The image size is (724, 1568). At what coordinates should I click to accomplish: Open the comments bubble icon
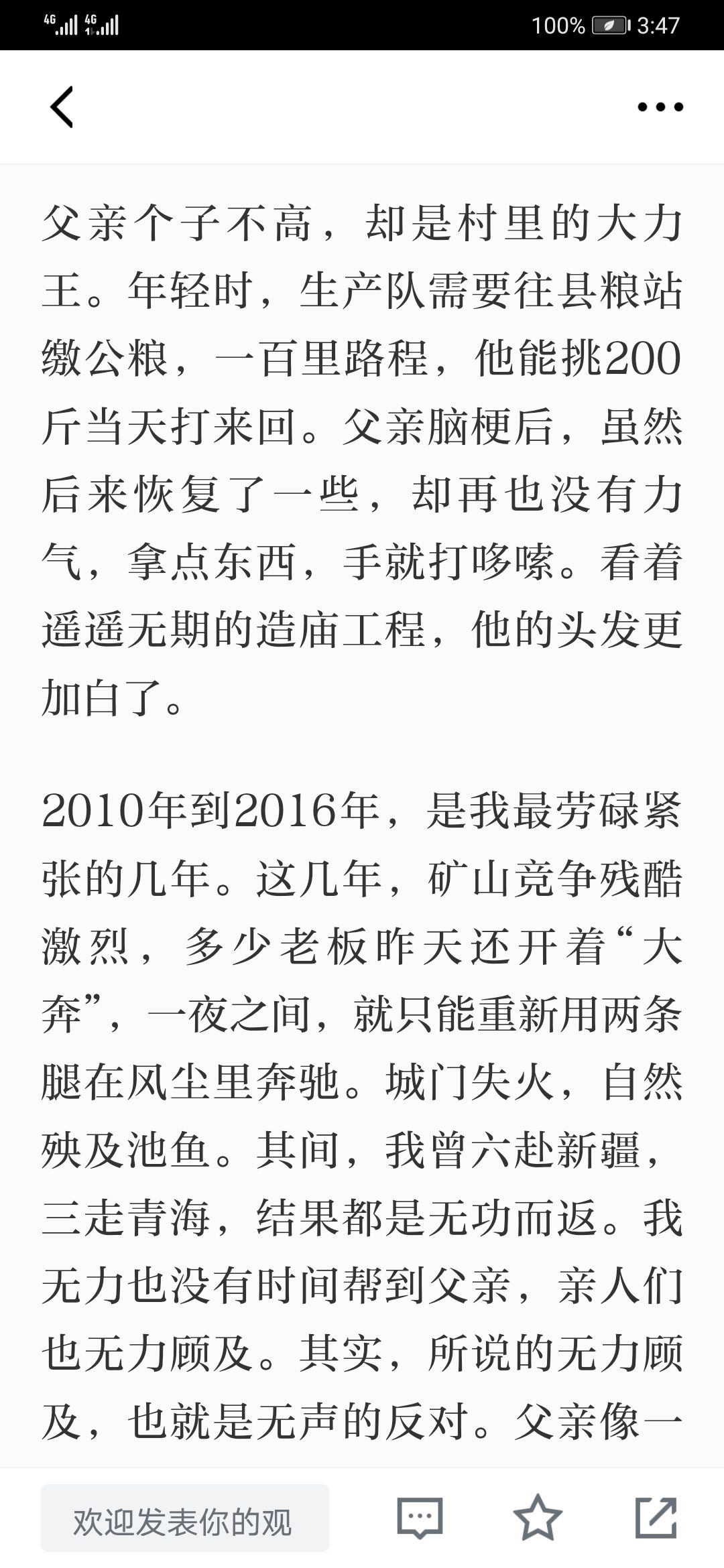point(420,1518)
